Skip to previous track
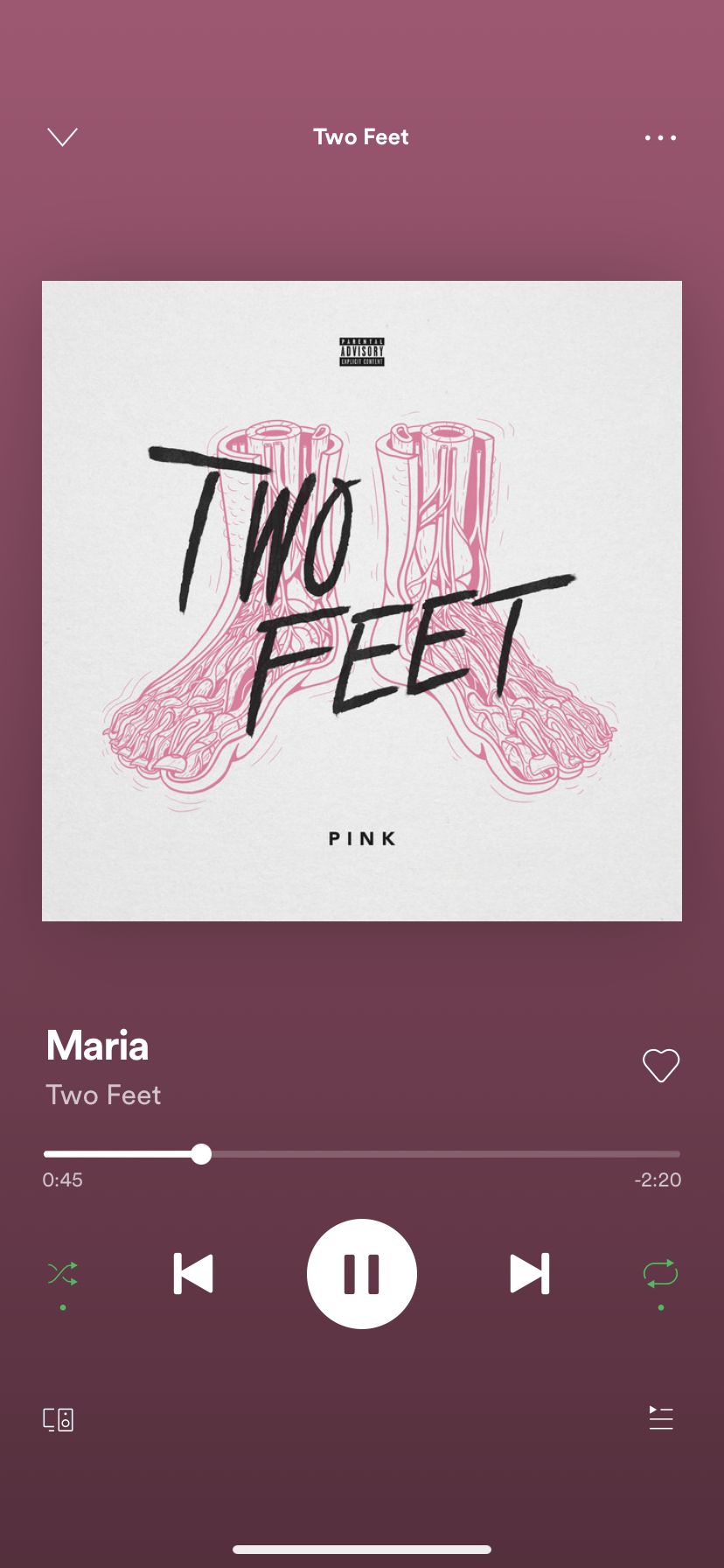 (193, 1273)
